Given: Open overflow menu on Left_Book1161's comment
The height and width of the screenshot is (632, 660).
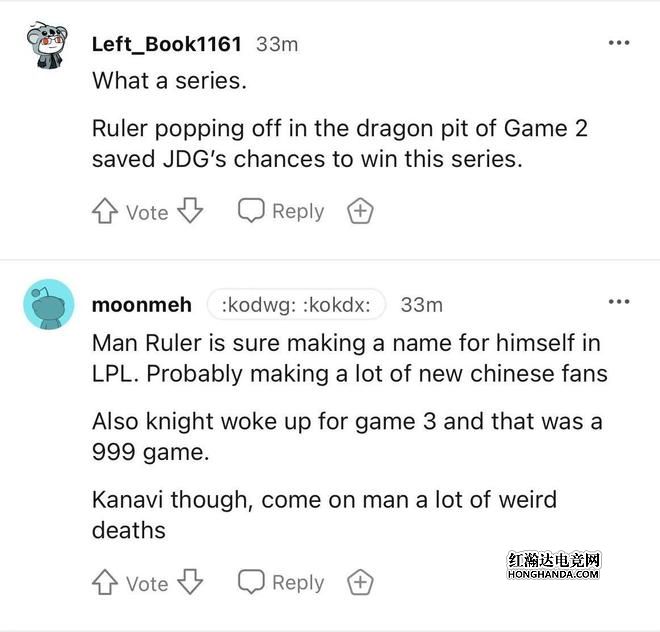Looking at the screenshot, I should pyautogui.click(x=619, y=43).
